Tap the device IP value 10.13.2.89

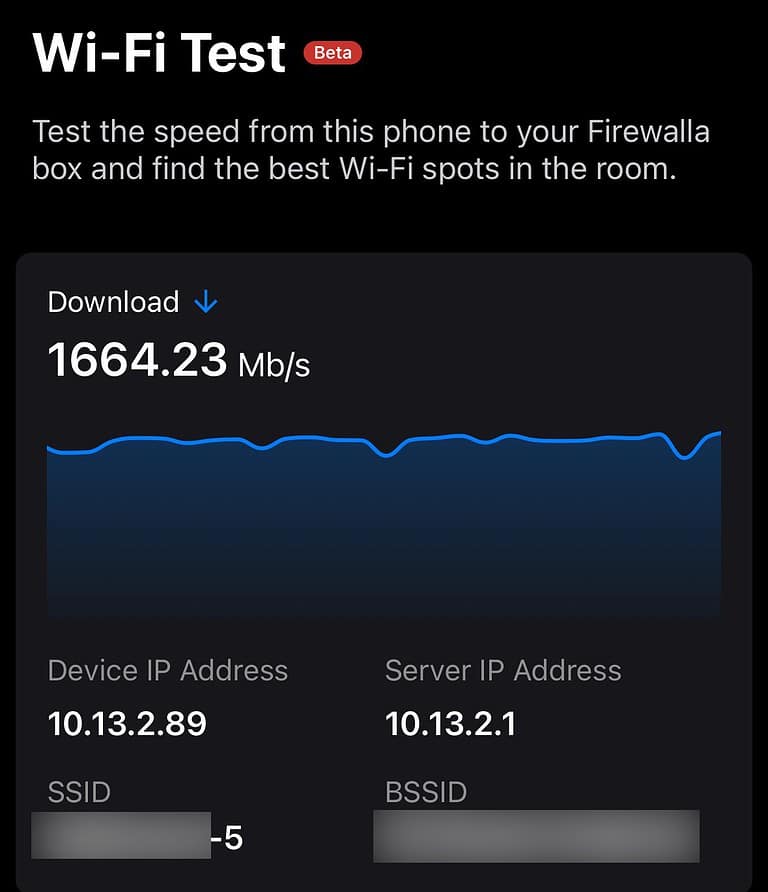coord(127,723)
